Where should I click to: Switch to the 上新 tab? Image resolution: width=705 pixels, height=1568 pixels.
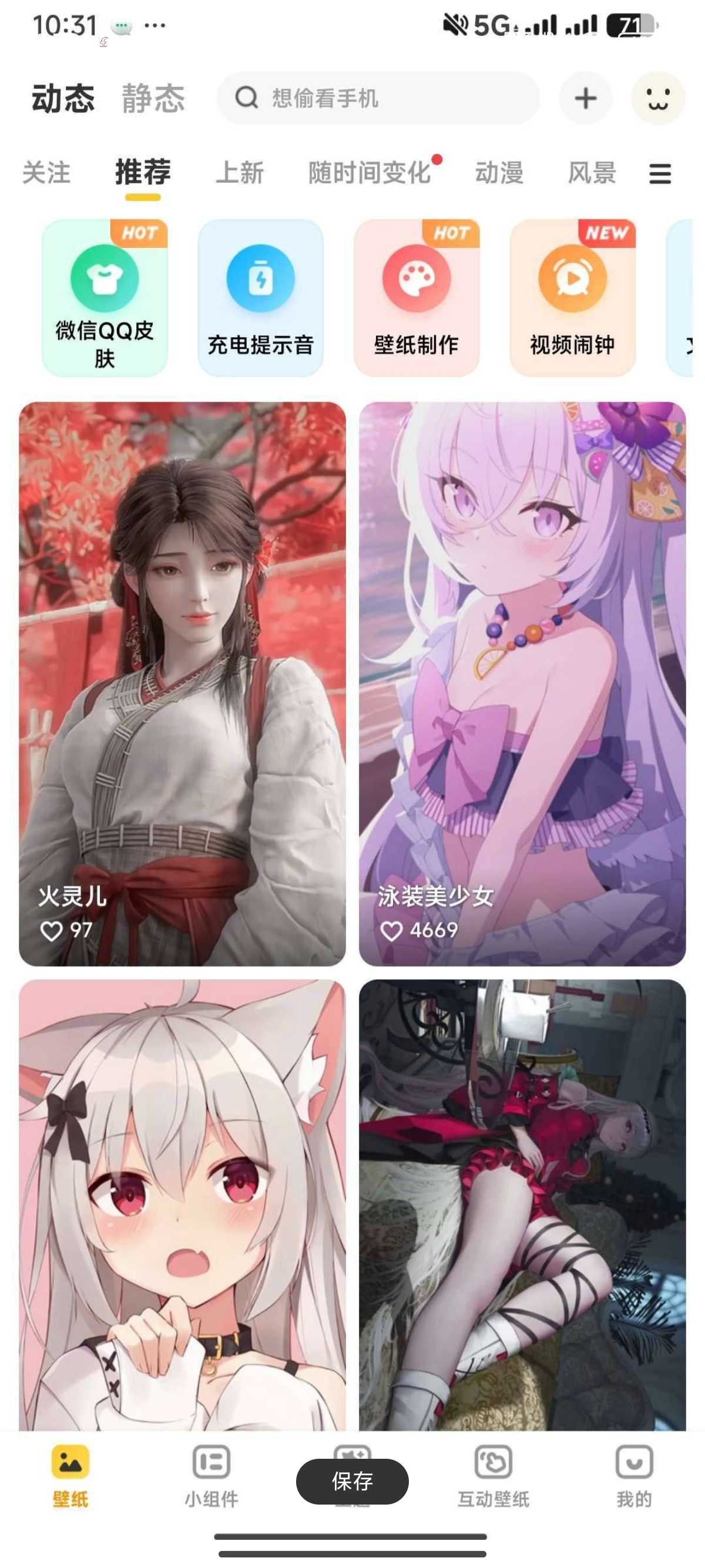point(239,173)
